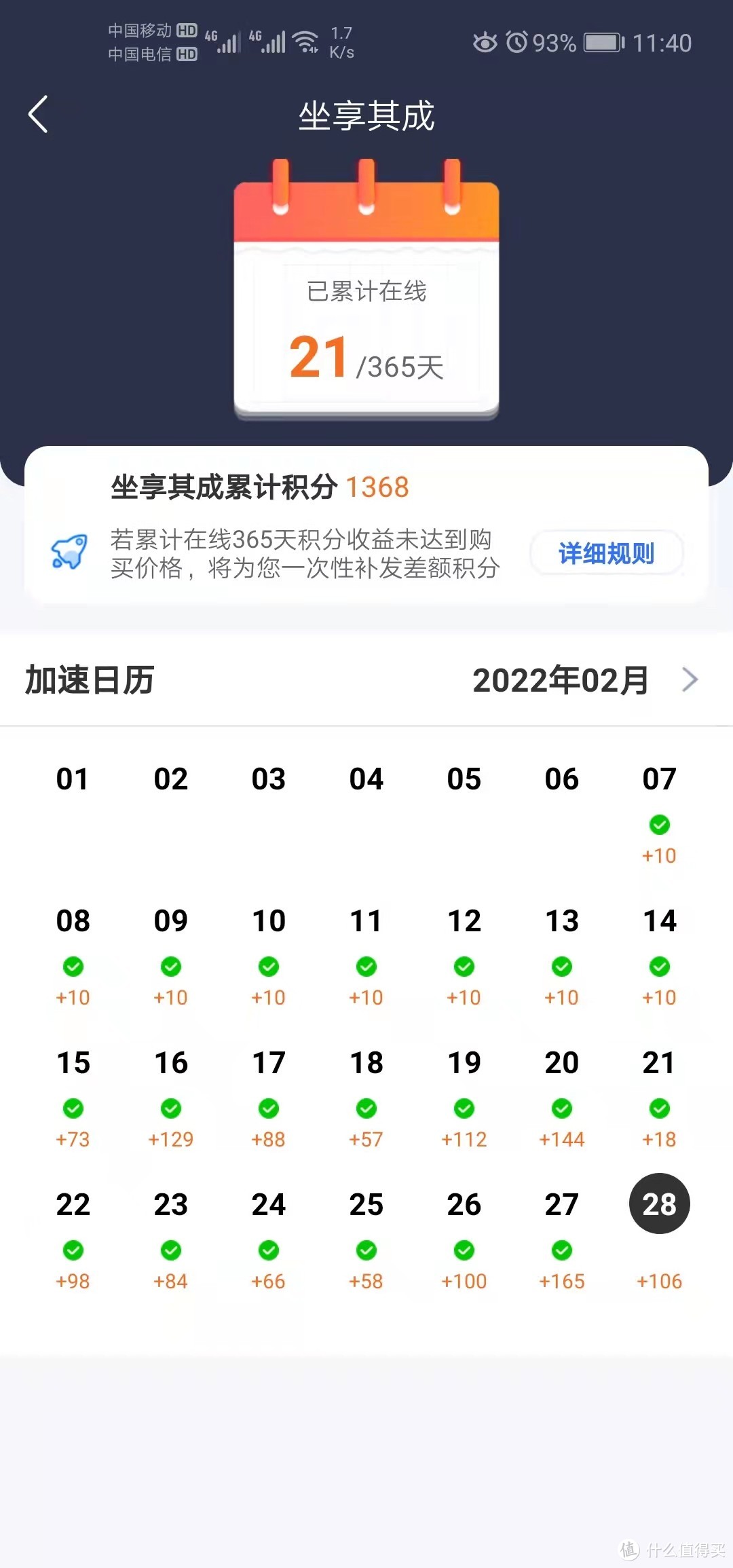Click the alarm clock icon in status bar

(517, 43)
